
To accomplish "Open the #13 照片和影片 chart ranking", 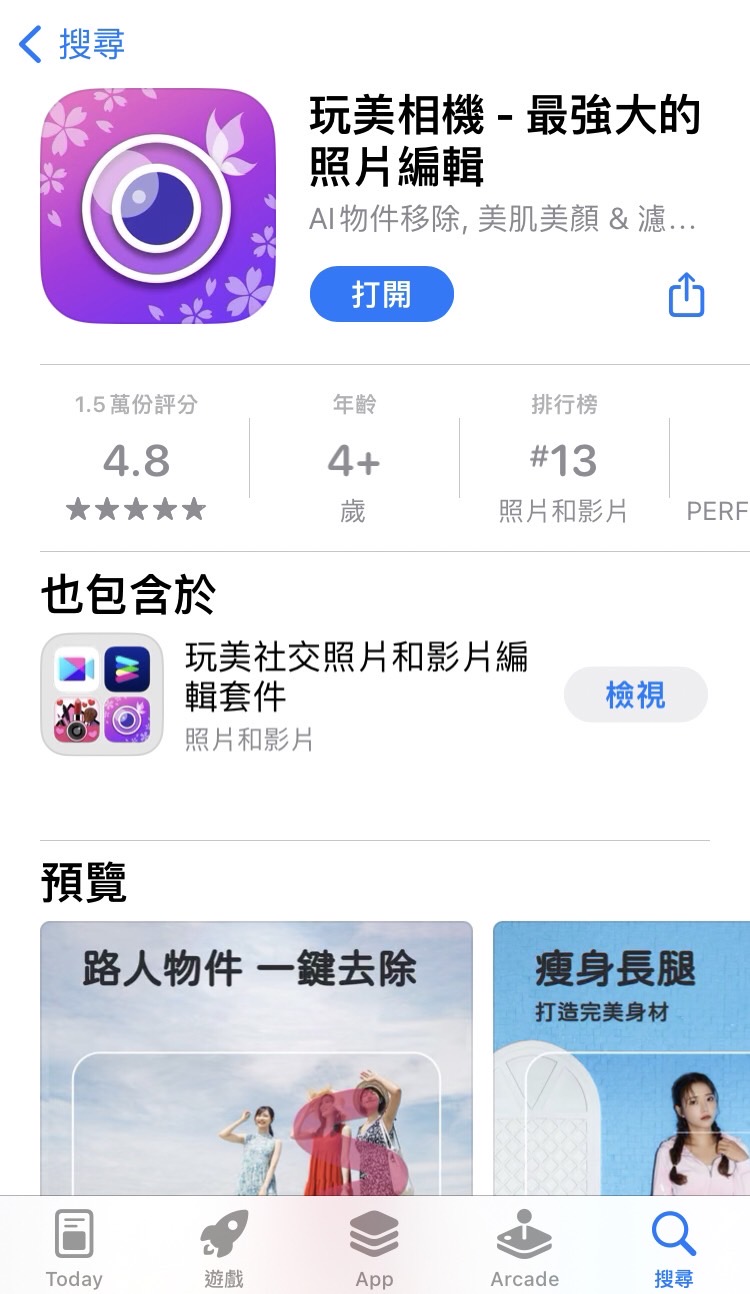I will [x=563, y=461].
